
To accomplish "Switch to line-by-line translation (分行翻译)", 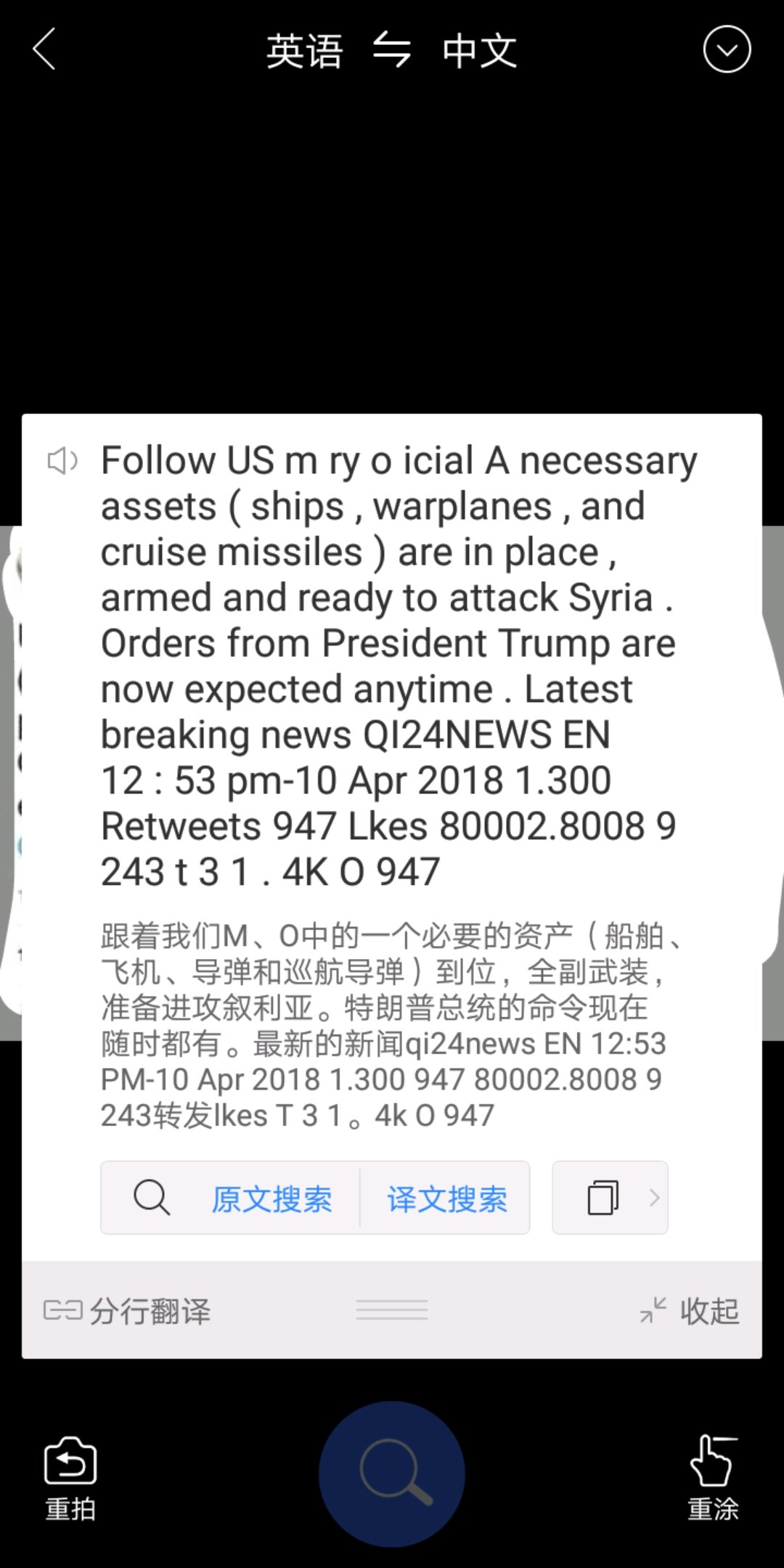I will [128, 1311].
